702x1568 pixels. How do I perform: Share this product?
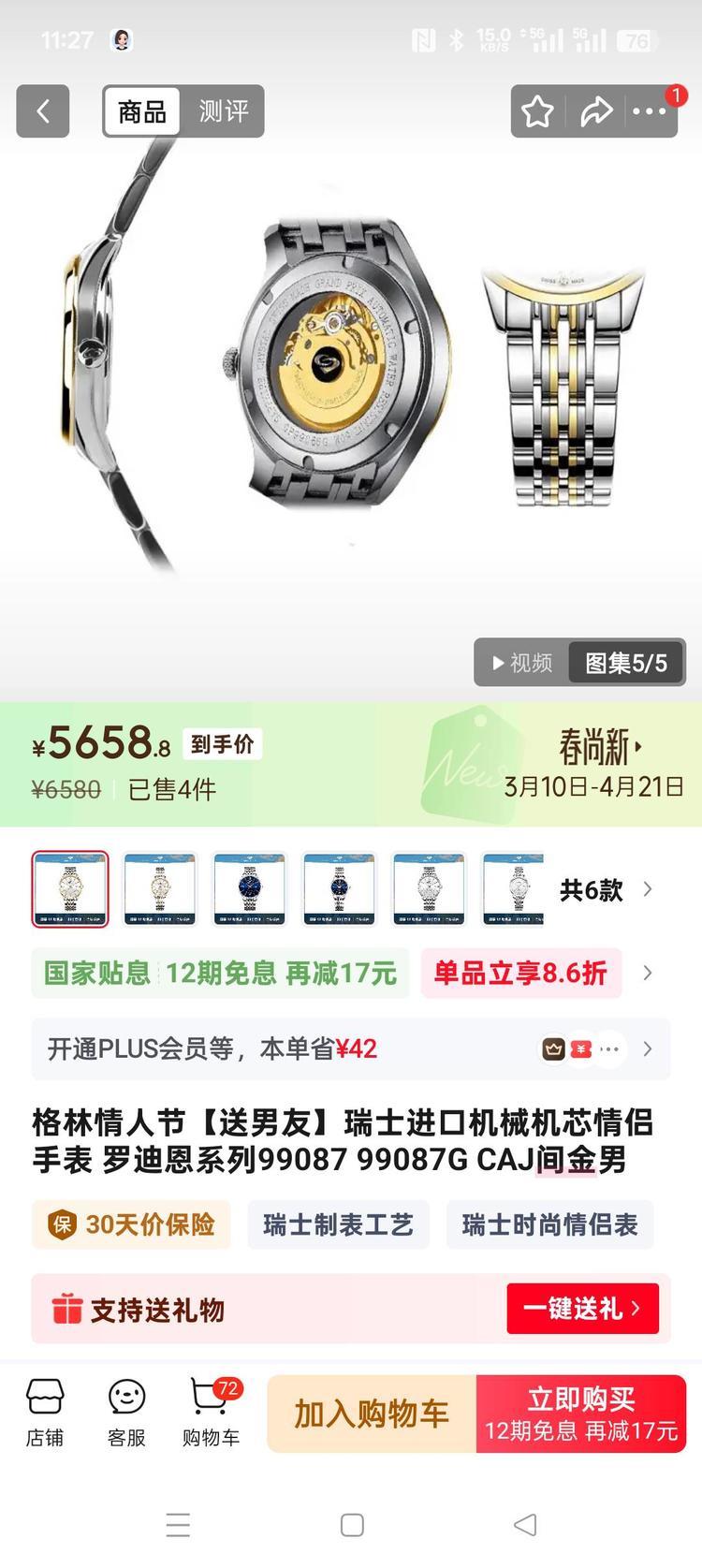coord(596,112)
